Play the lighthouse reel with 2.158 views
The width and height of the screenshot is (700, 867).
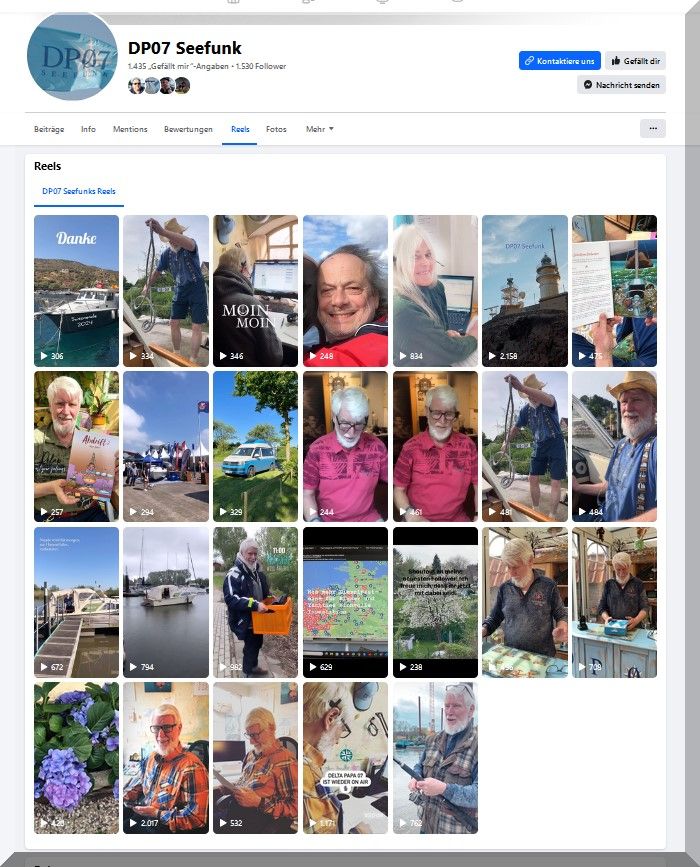(x=524, y=290)
